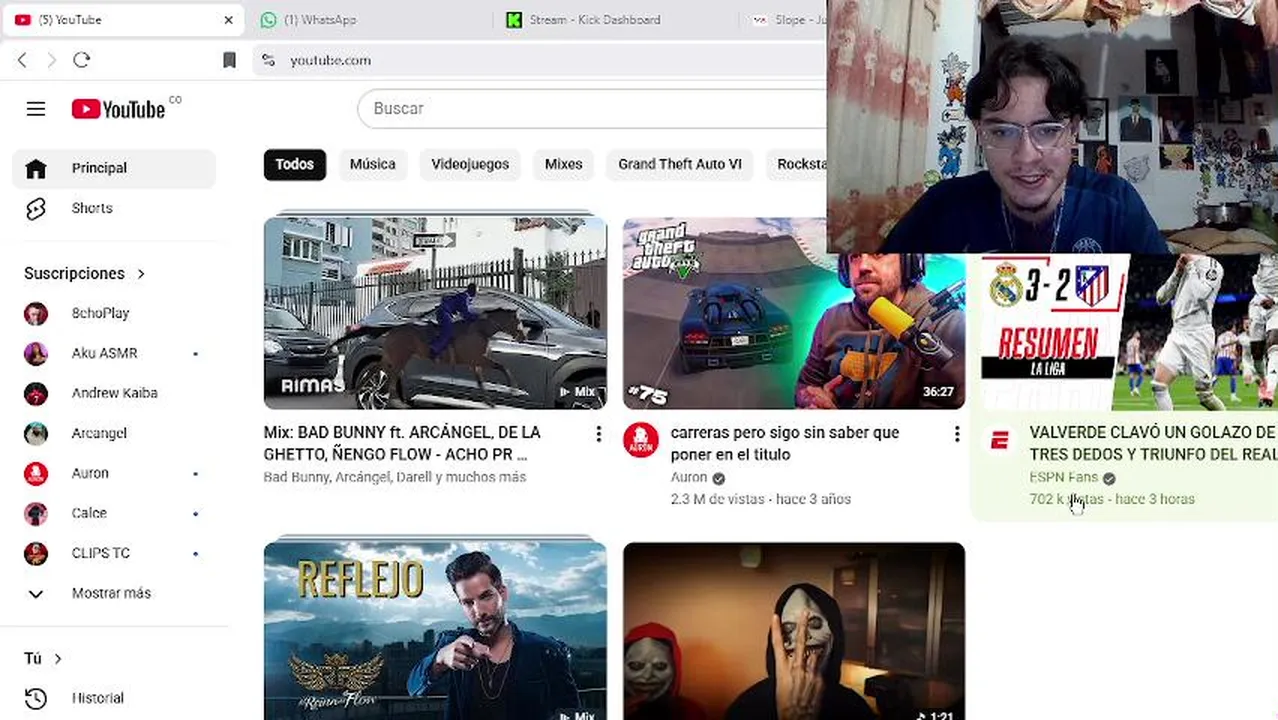Open options for Auron carreras video
This screenshot has width=1278, height=720.
(957, 434)
